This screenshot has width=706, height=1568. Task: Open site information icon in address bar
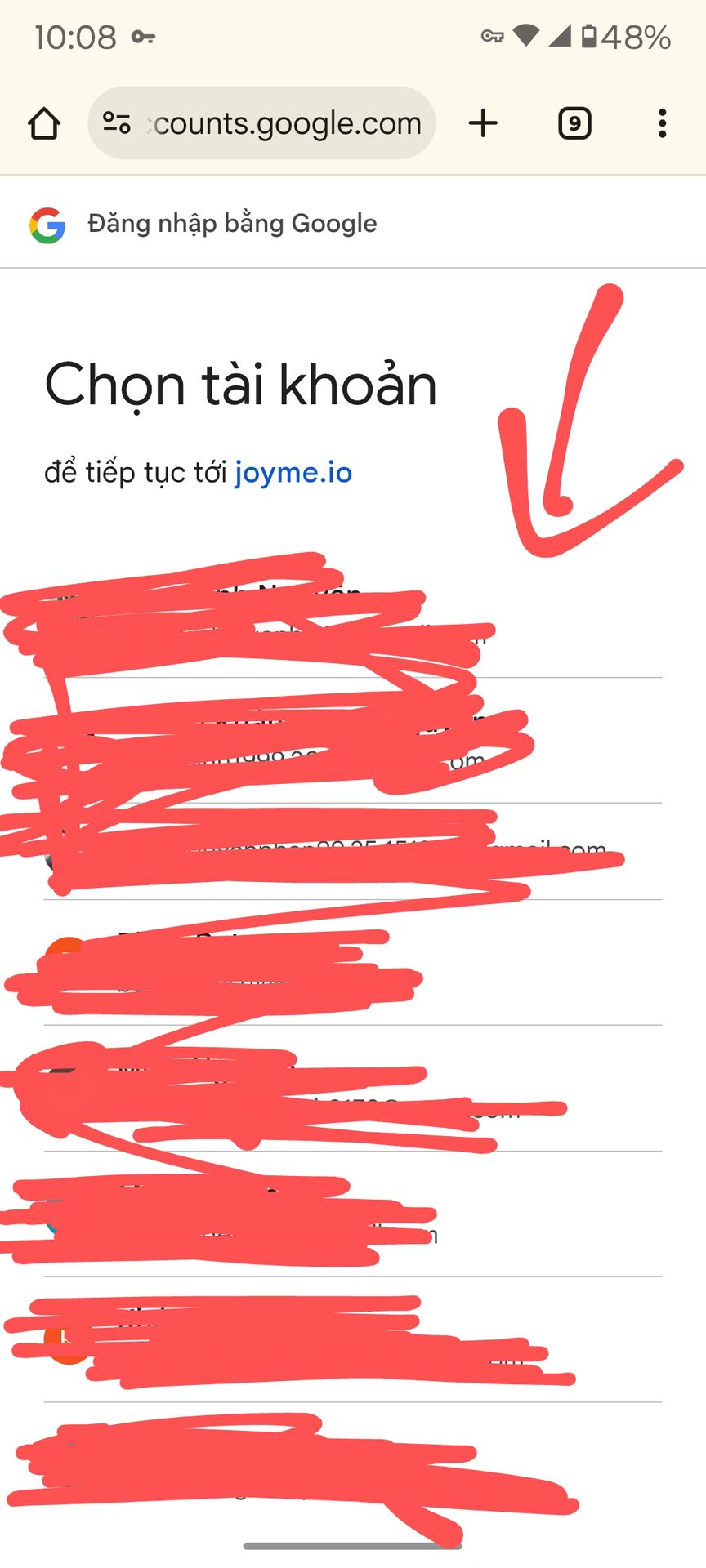pyautogui.click(x=116, y=123)
